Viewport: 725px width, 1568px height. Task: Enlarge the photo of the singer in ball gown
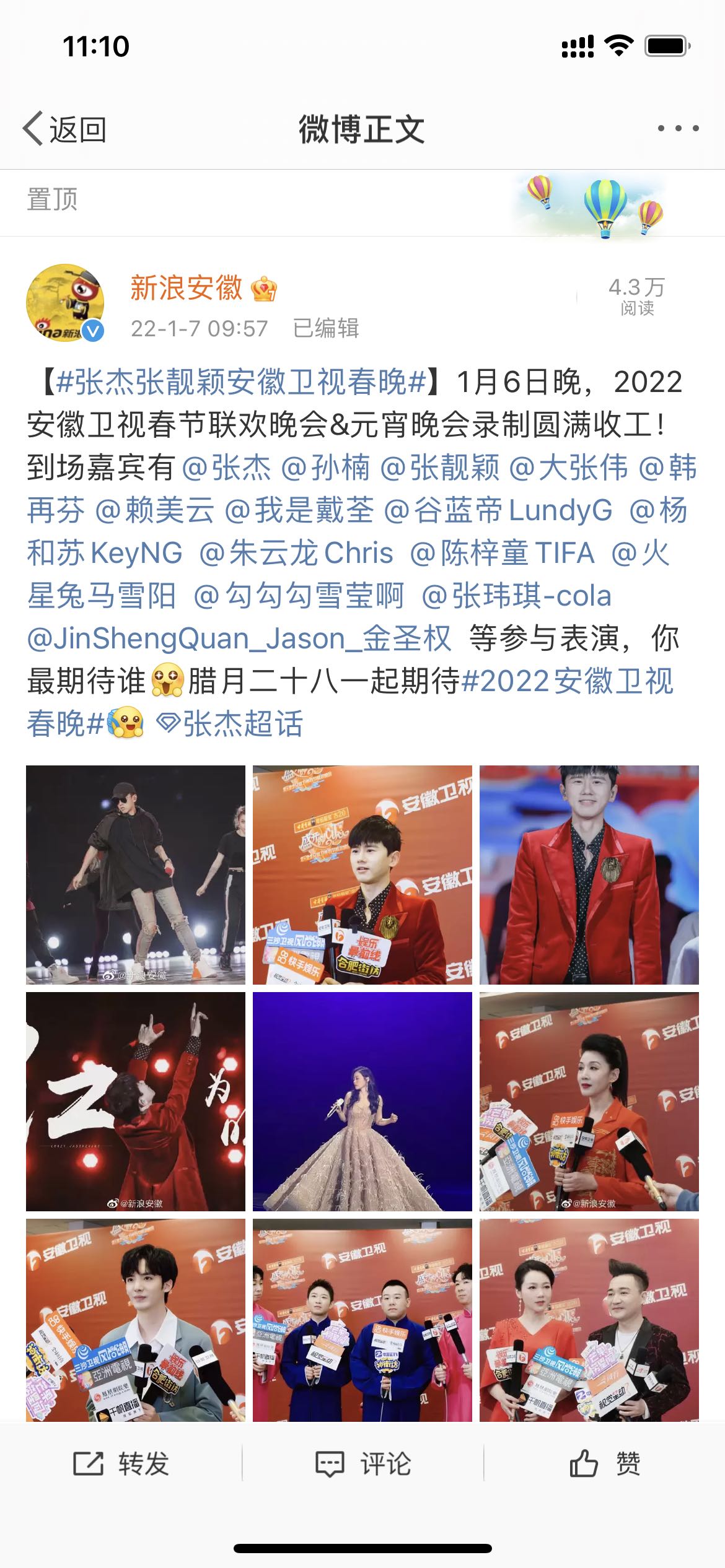coord(362,1102)
